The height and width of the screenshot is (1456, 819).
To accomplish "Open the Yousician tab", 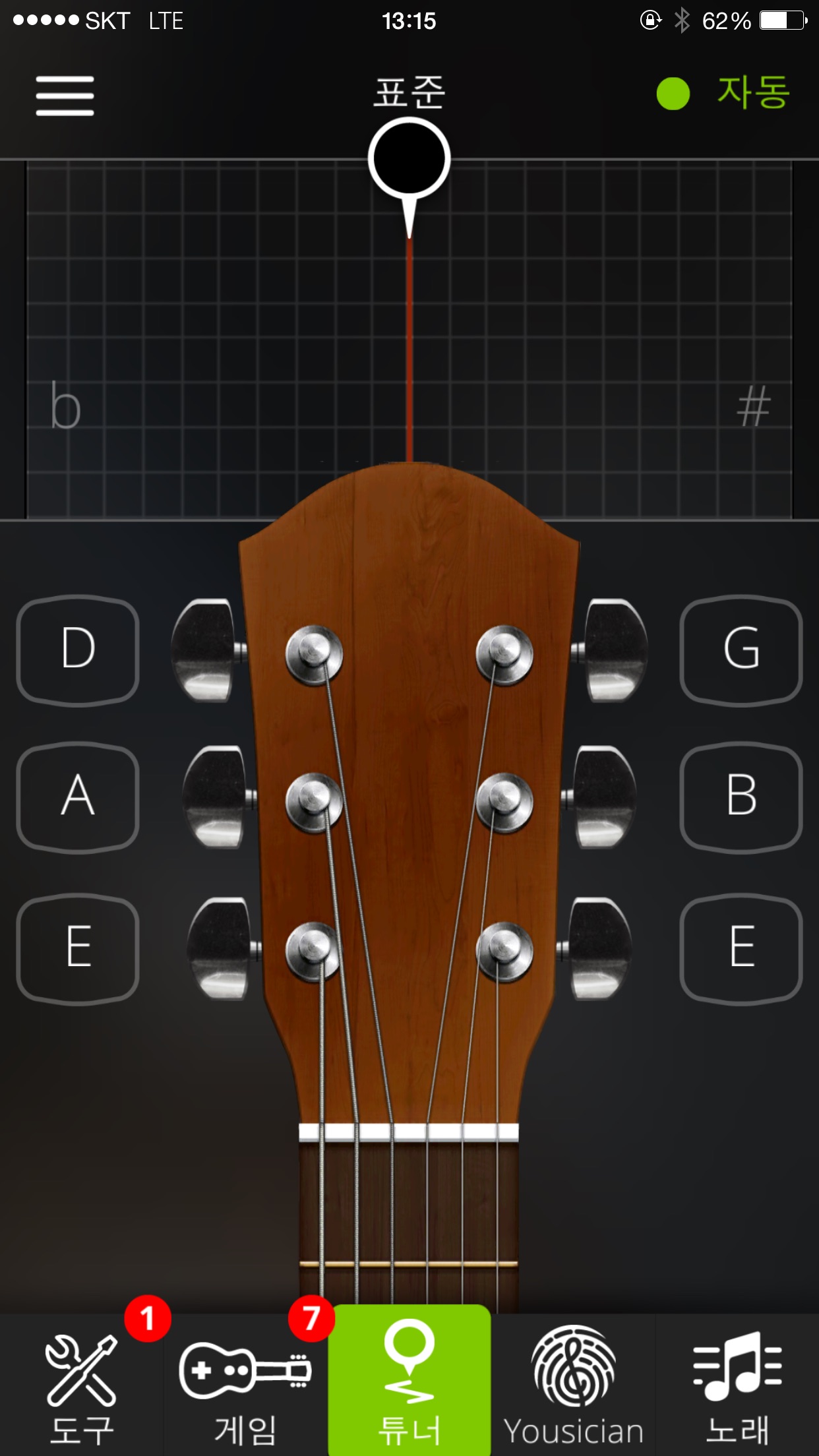I will pyautogui.click(x=574, y=1385).
